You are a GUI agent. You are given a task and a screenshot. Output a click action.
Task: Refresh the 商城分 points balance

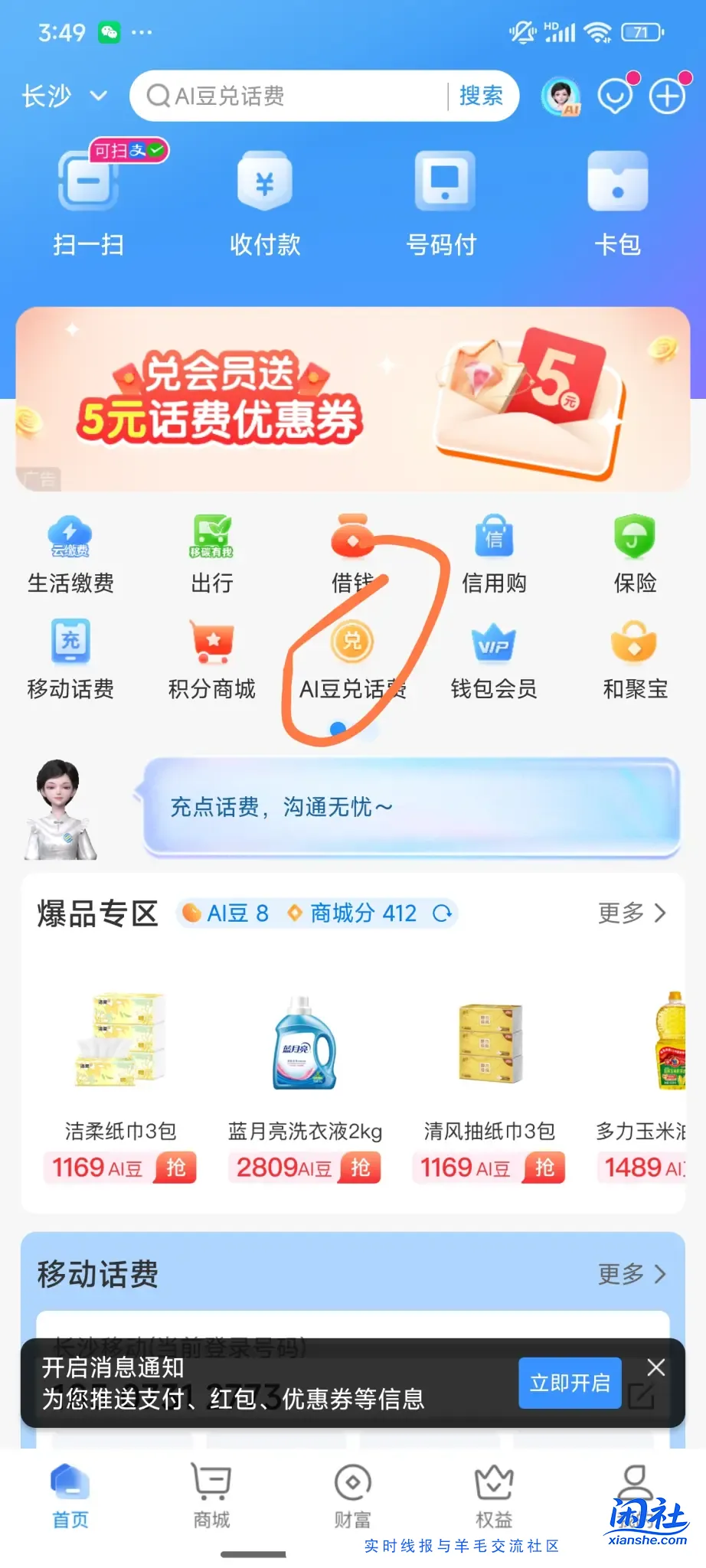click(x=443, y=913)
